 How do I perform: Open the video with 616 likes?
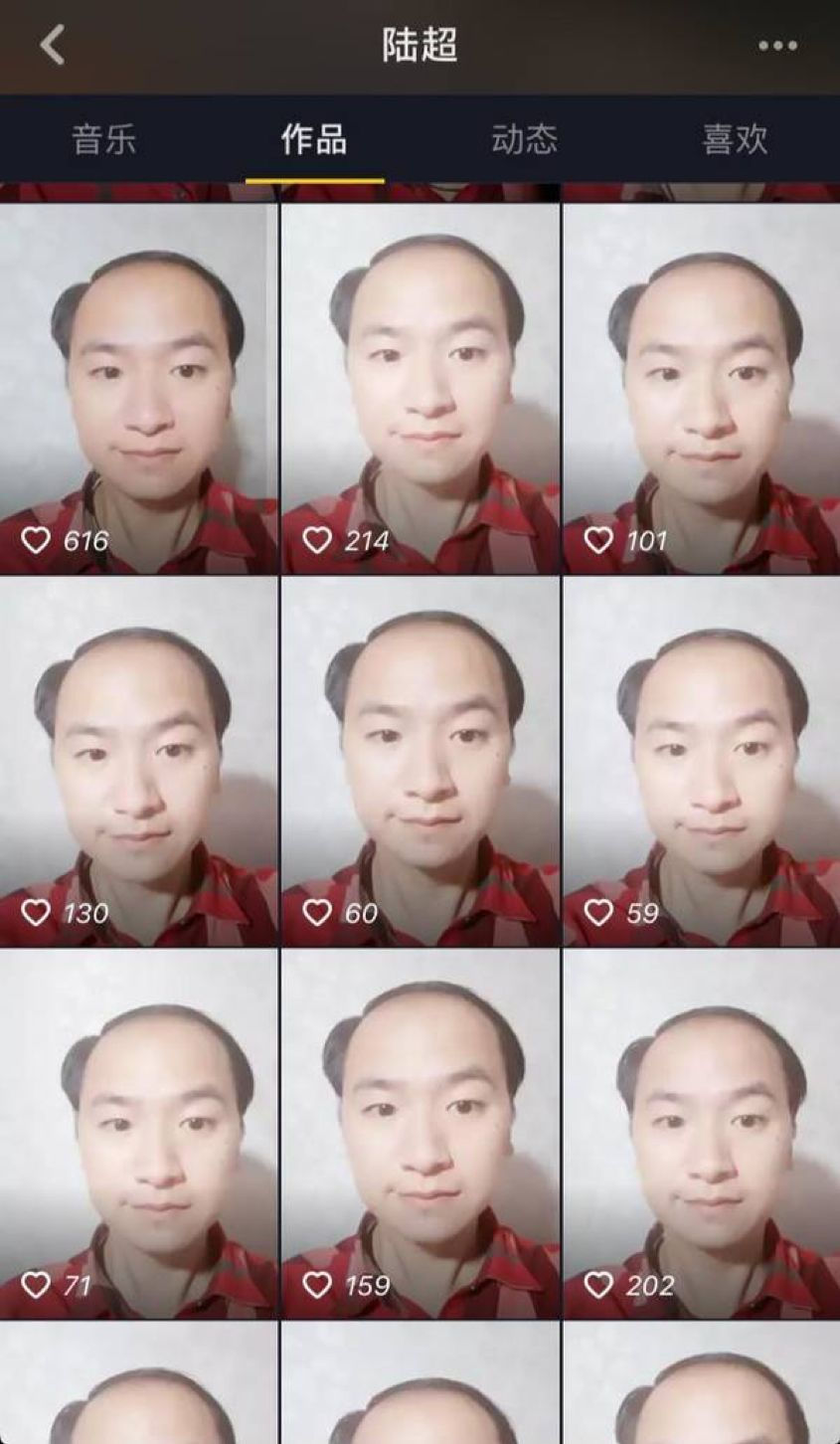(x=138, y=389)
